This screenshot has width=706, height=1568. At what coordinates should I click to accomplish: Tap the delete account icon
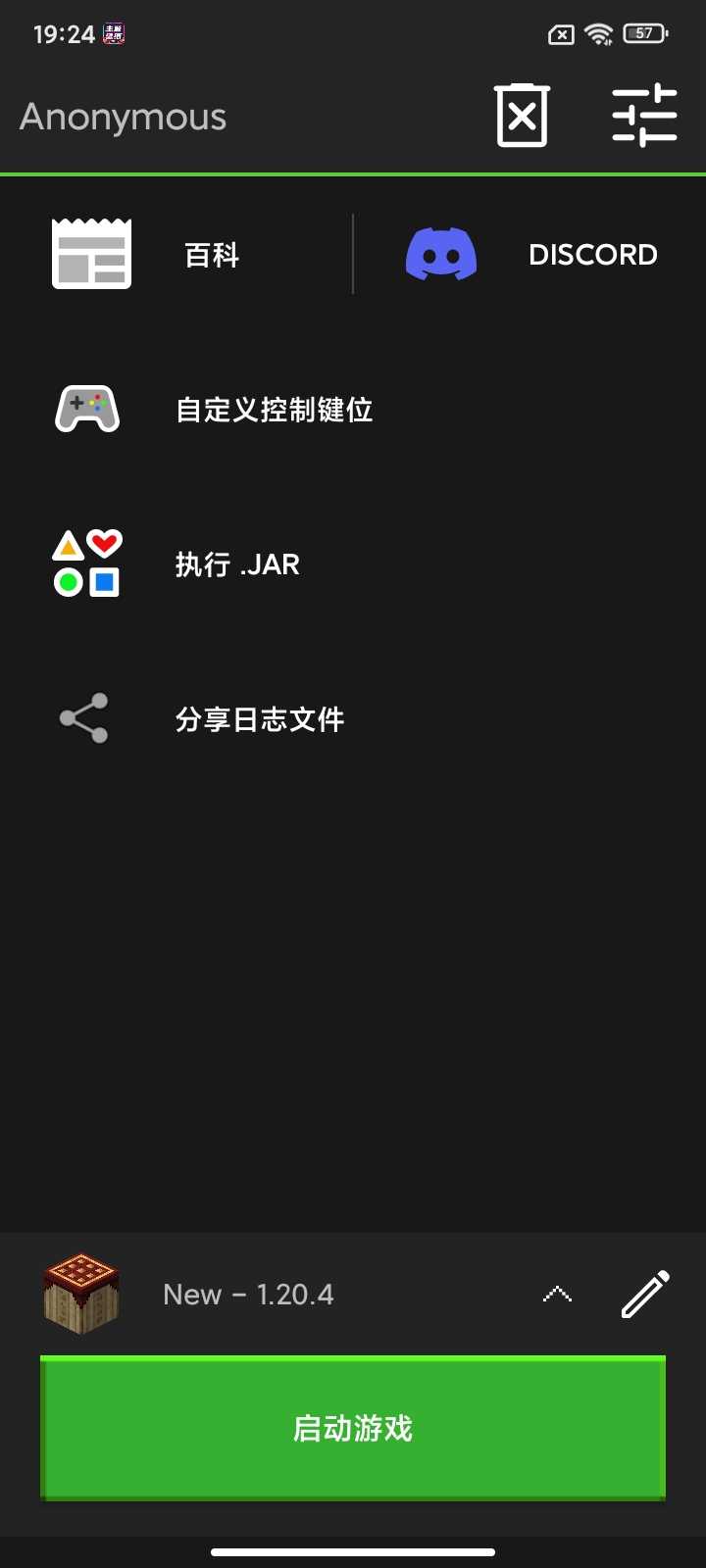522,116
